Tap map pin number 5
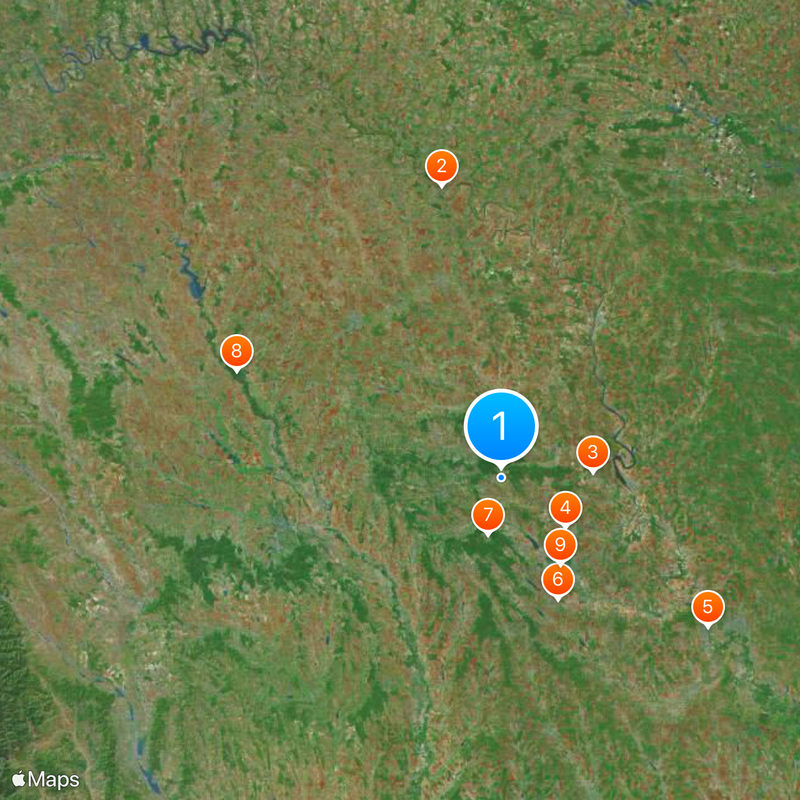The width and height of the screenshot is (800, 800). pos(707,606)
